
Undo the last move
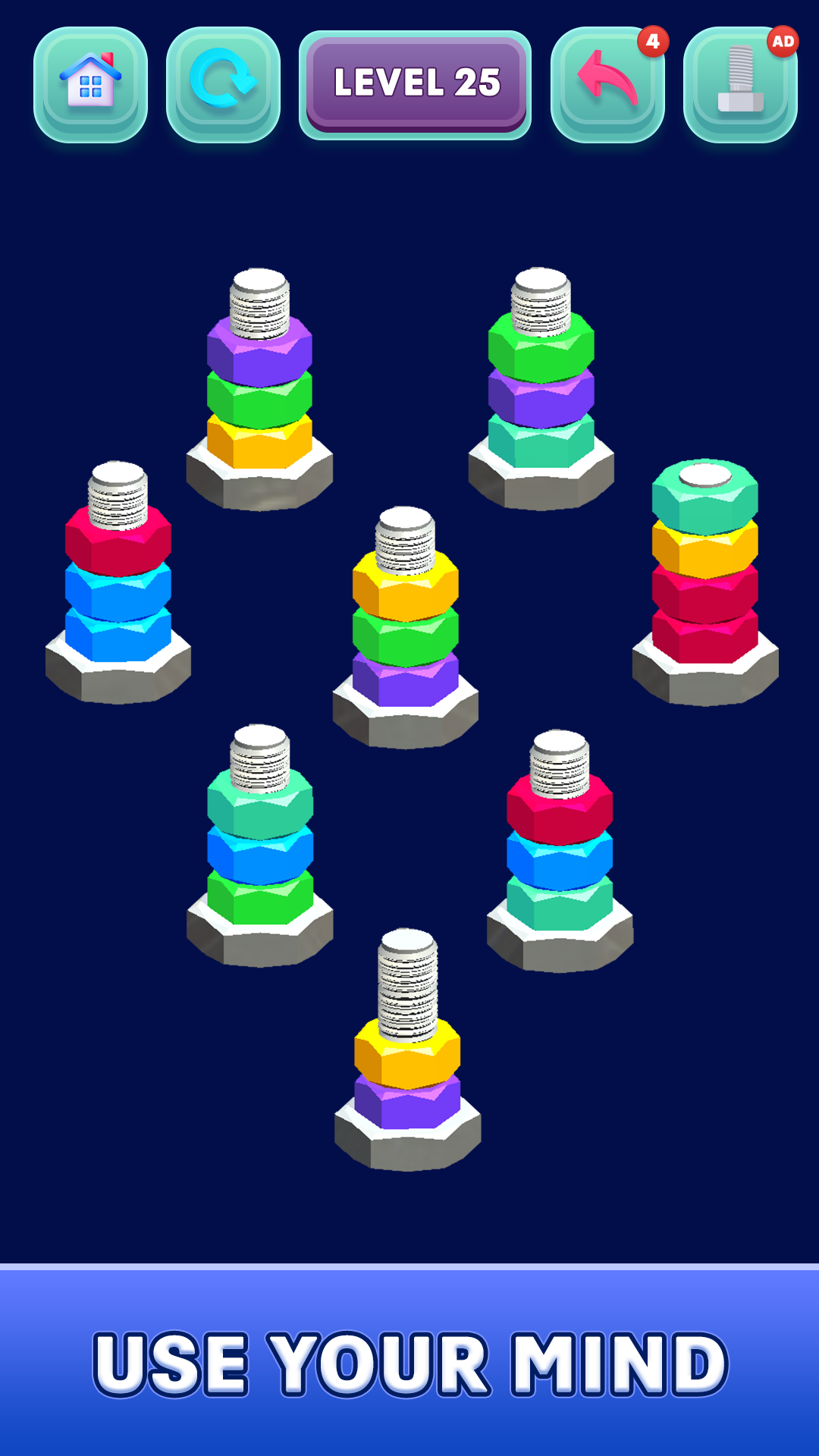(x=607, y=84)
